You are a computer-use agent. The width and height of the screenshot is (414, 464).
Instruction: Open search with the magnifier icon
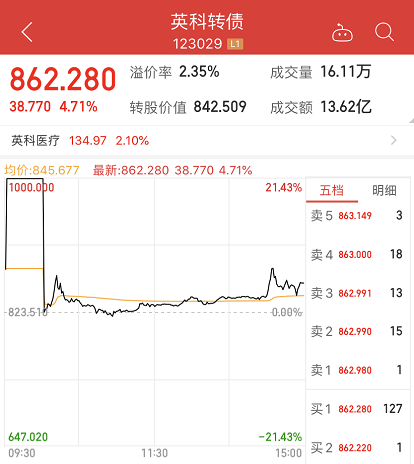tap(384, 32)
